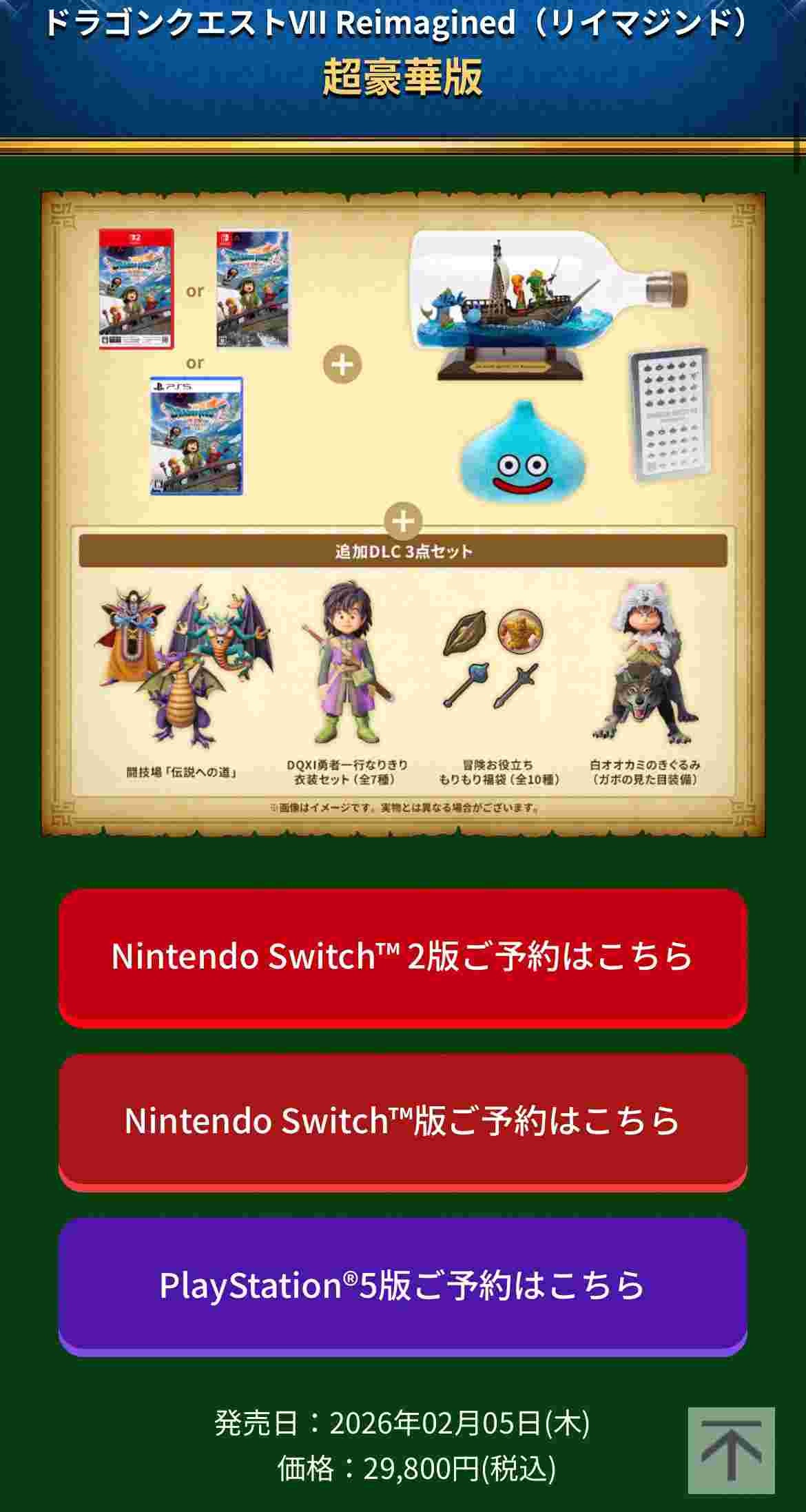
Task: Open the Nintendo Switch 2 version pre-order button
Action: tap(403, 955)
